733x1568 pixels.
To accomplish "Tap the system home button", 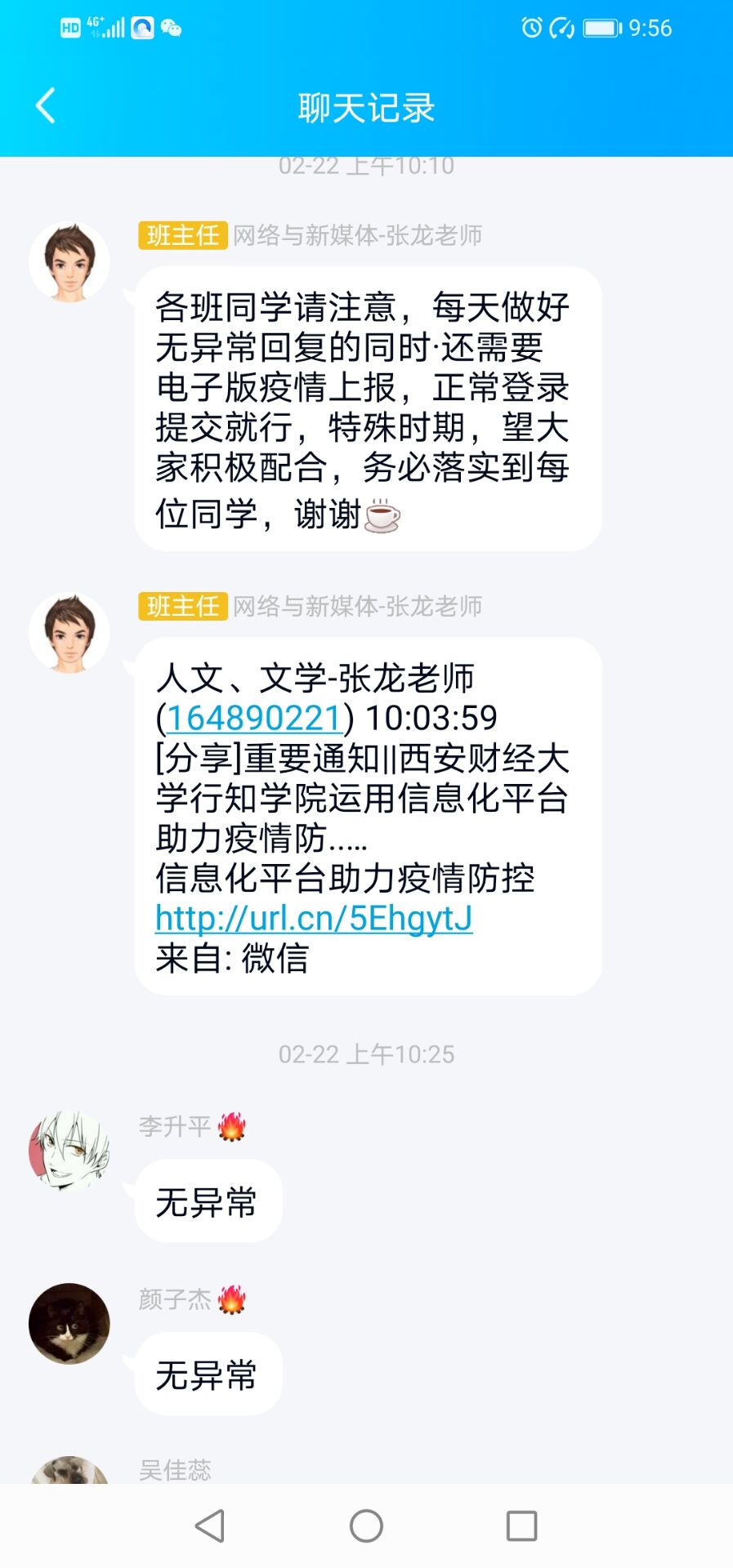I will pyautogui.click(x=366, y=1525).
